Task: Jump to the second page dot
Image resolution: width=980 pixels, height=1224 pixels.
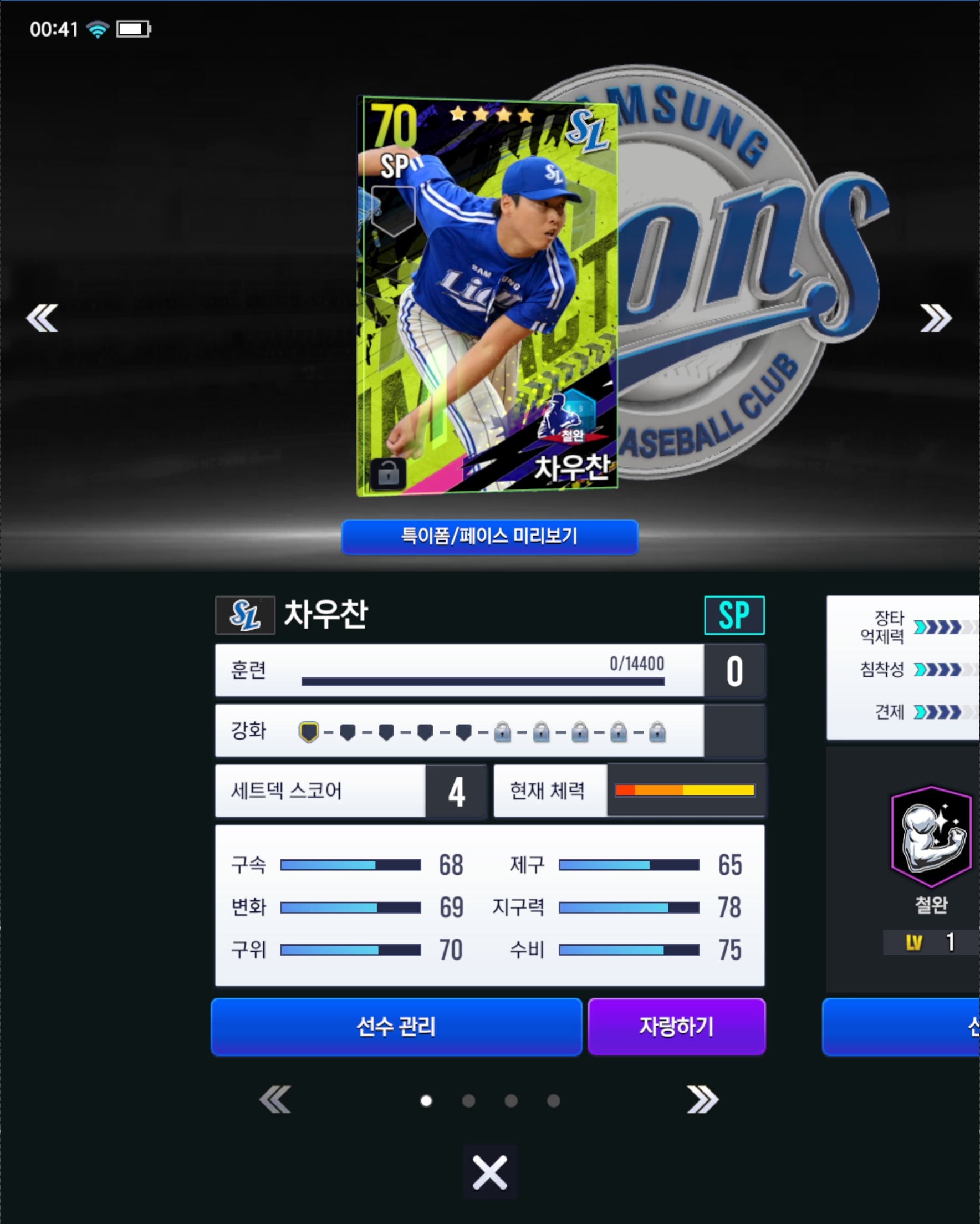Action: tap(468, 1101)
